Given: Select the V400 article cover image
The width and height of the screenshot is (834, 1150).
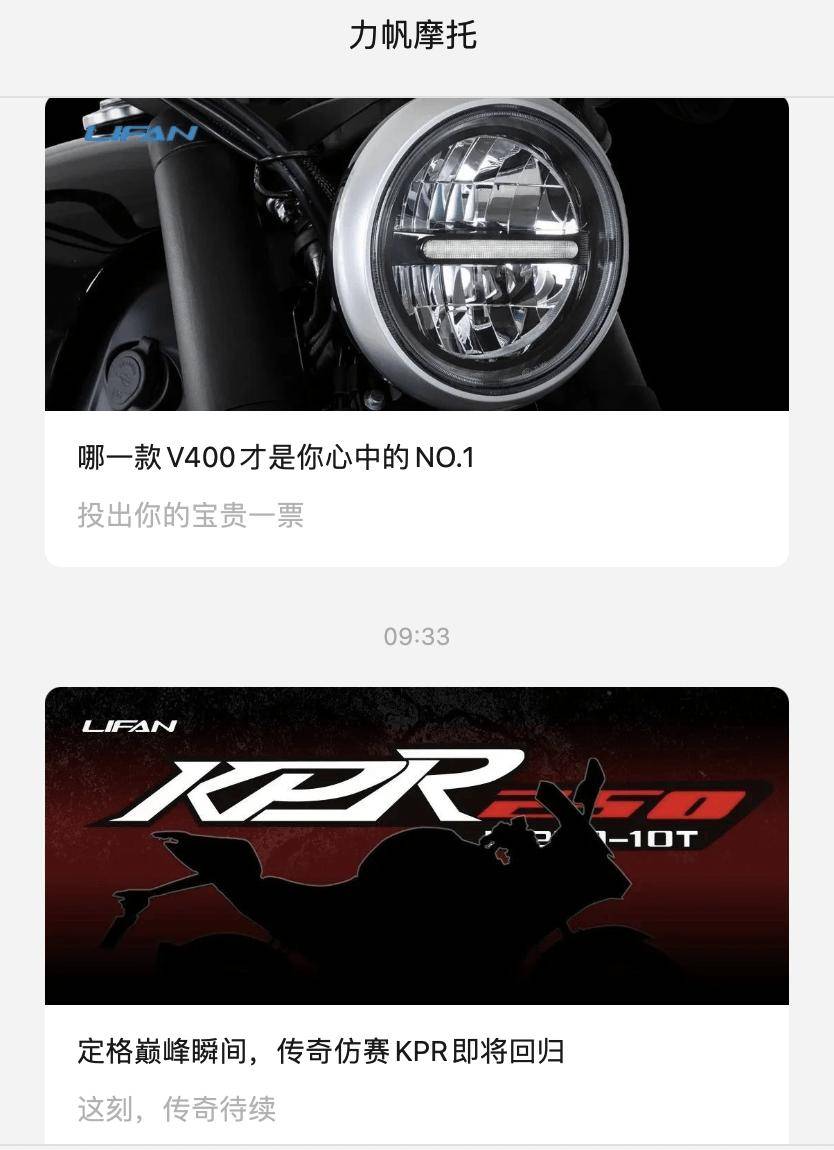Looking at the screenshot, I should [417, 255].
